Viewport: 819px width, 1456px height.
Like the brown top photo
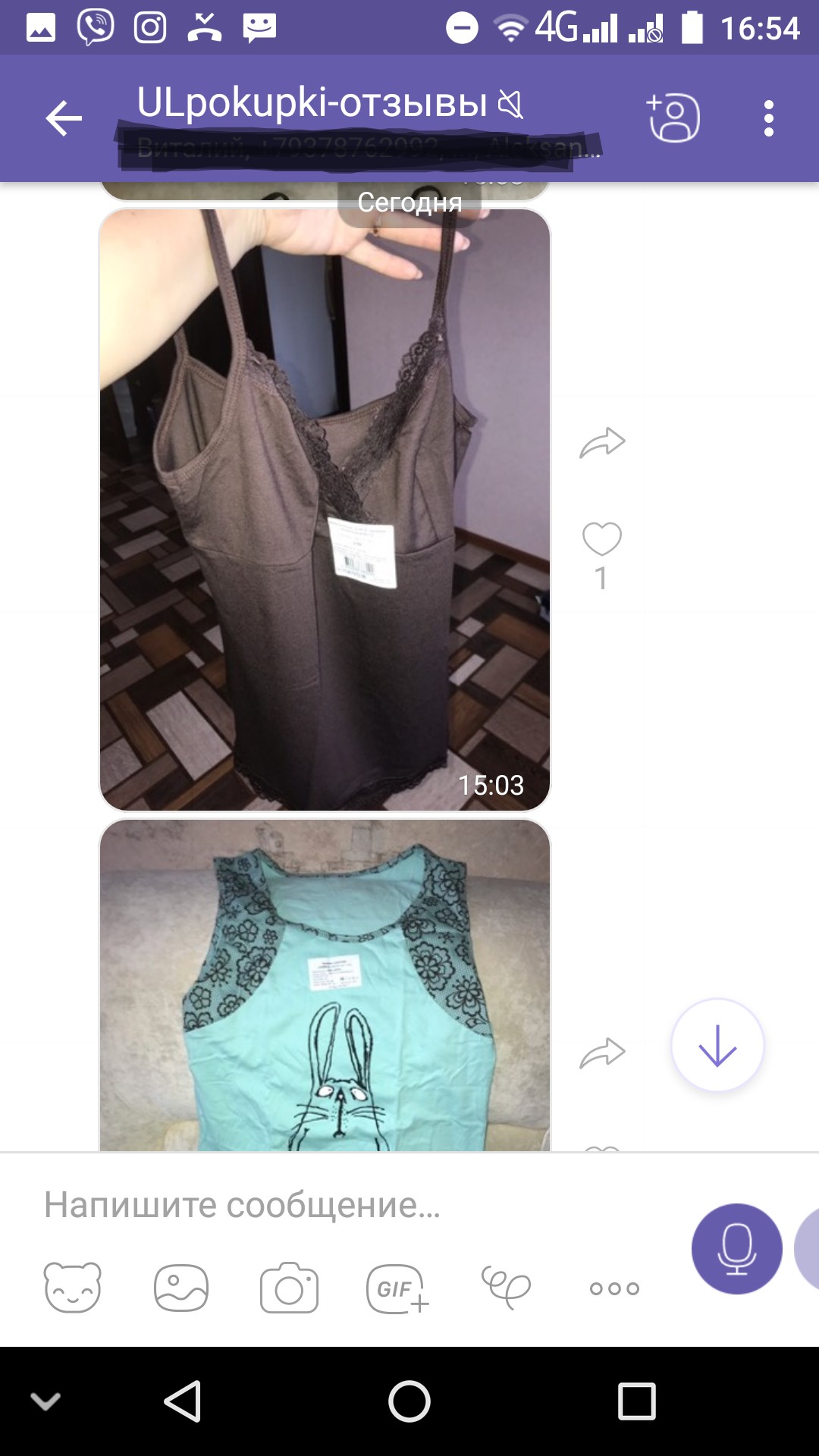pyautogui.click(x=602, y=539)
